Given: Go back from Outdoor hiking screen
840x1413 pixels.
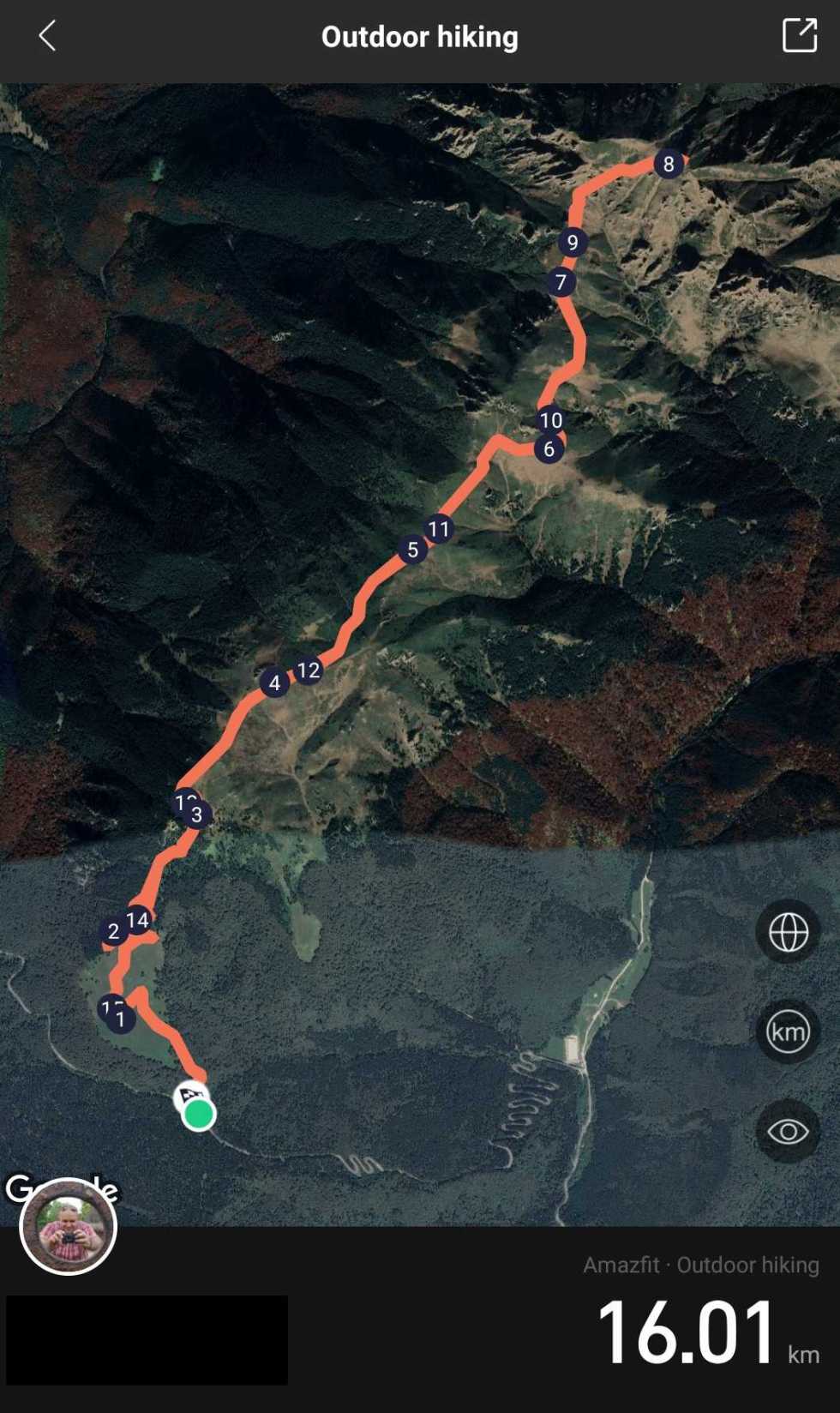Looking at the screenshot, I should [47, 37].
